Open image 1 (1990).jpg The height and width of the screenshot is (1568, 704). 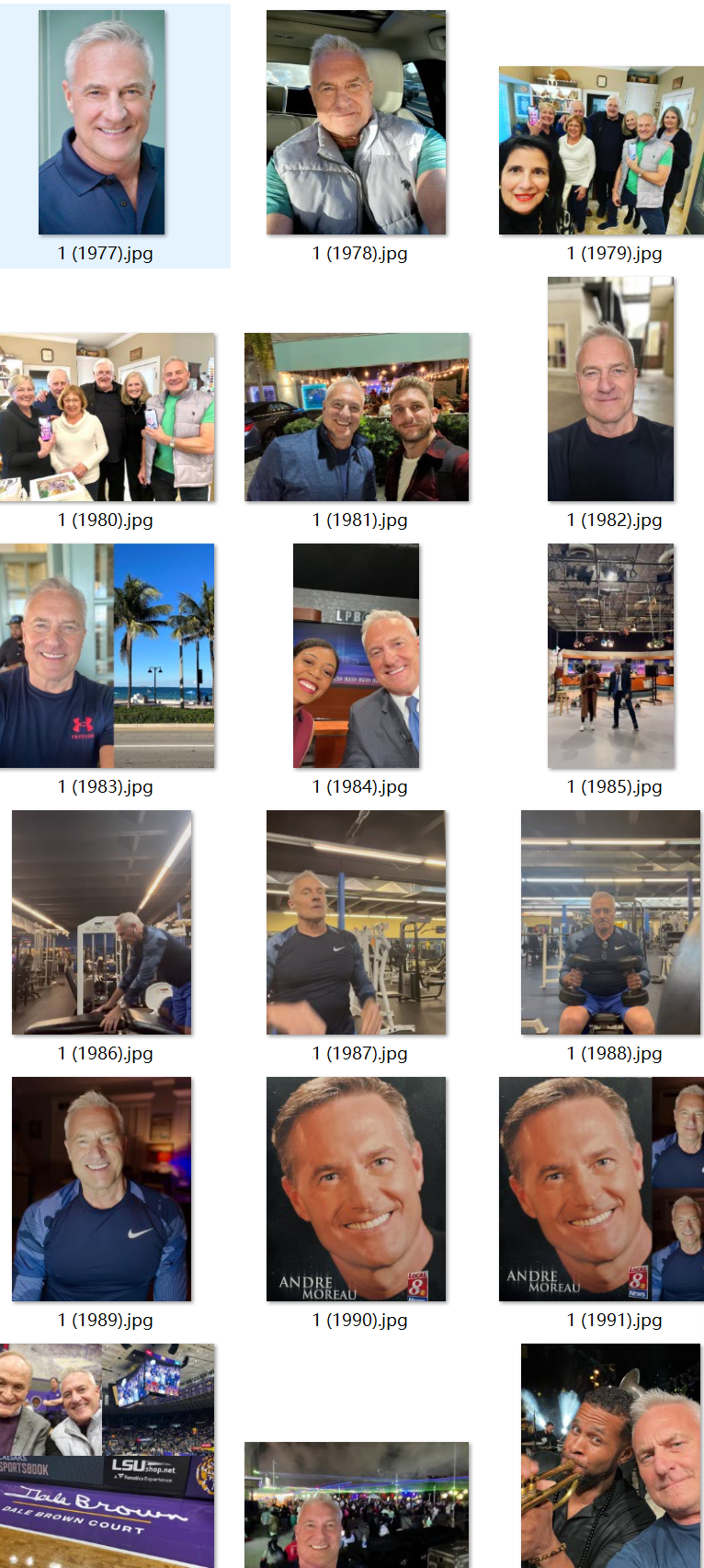point(356,1189)
